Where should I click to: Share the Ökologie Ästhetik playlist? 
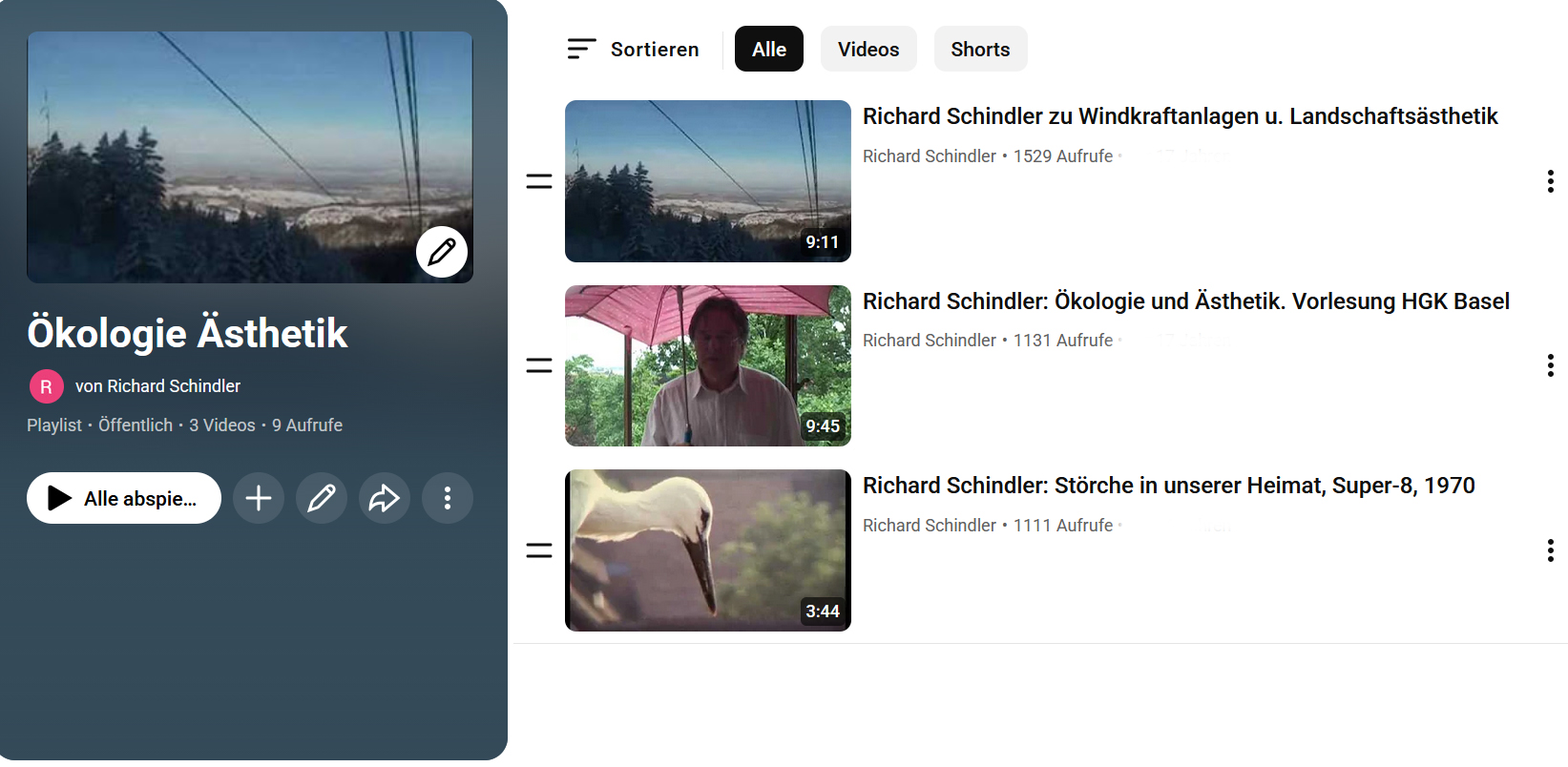pos(385,498)
